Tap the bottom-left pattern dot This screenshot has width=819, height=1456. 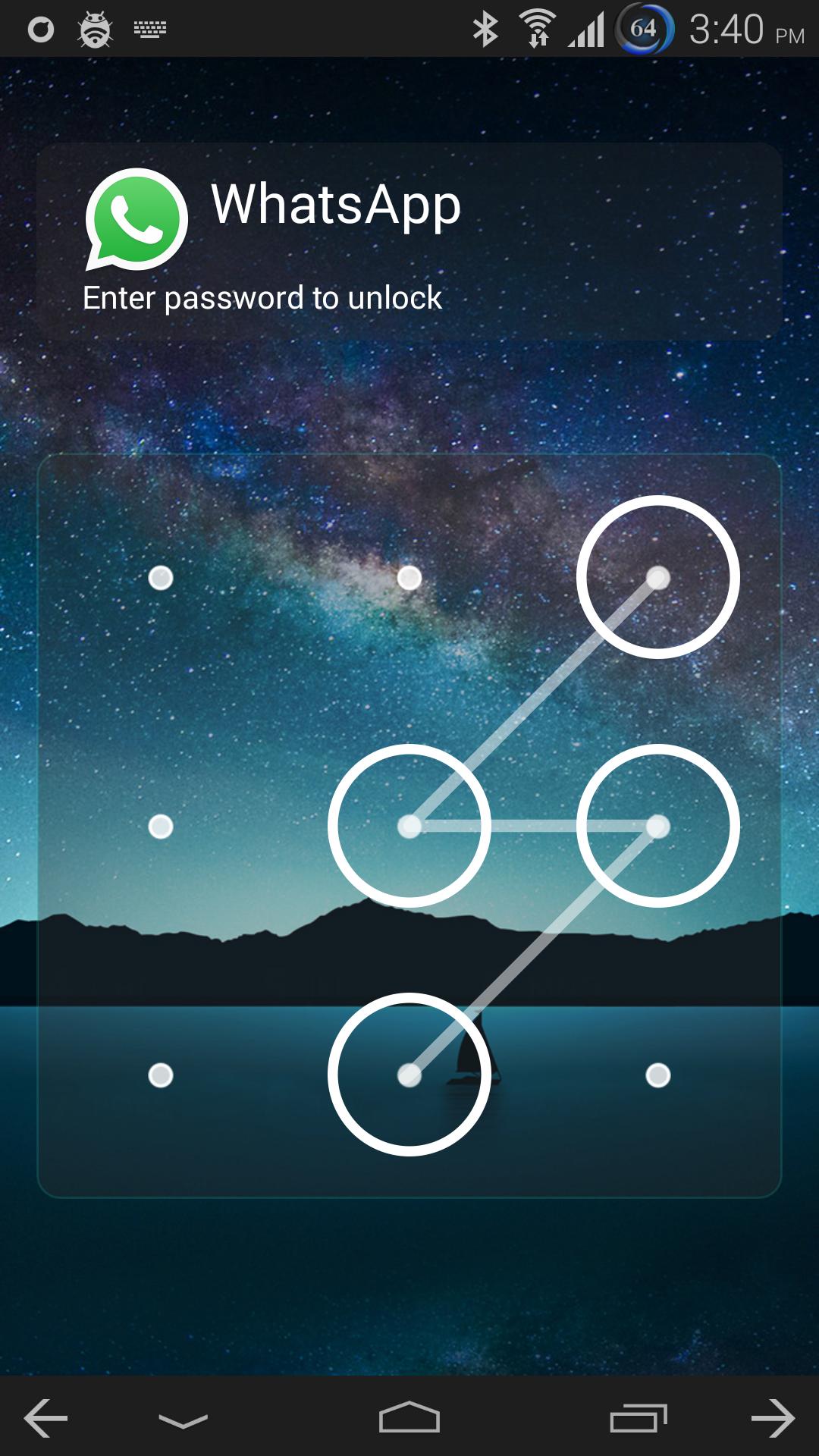pyautogui.click(x=160, y=1074)
